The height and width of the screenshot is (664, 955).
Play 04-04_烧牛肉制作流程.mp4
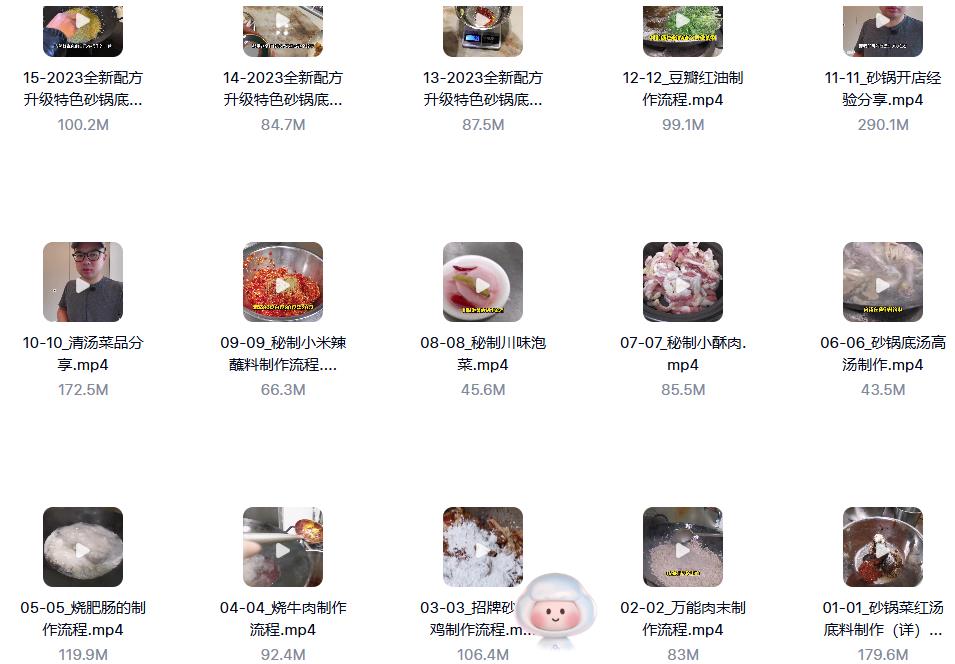tap(283, 547)
